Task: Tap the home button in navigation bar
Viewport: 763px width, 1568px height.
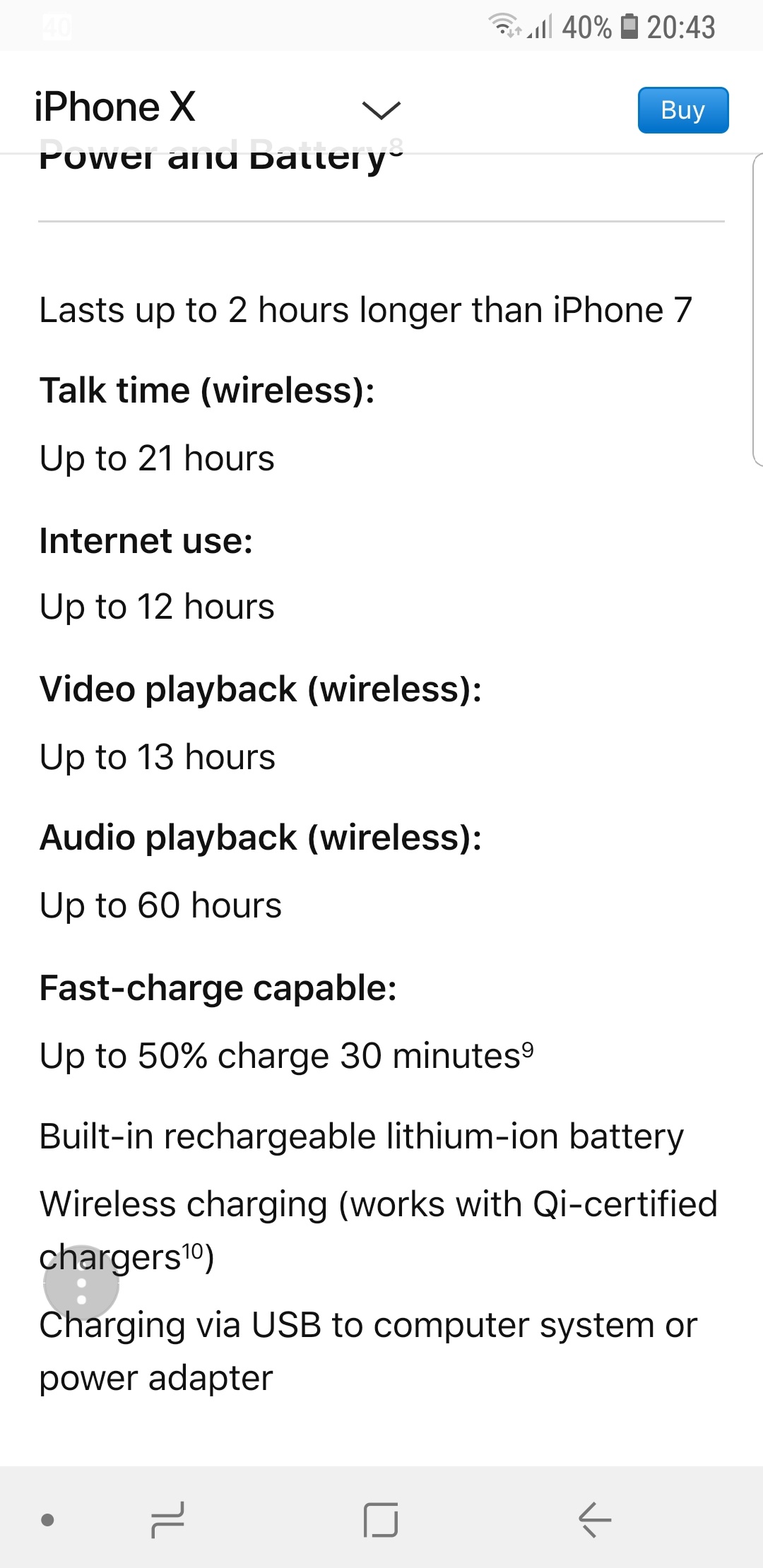Action: click(x=381, y=1519)
